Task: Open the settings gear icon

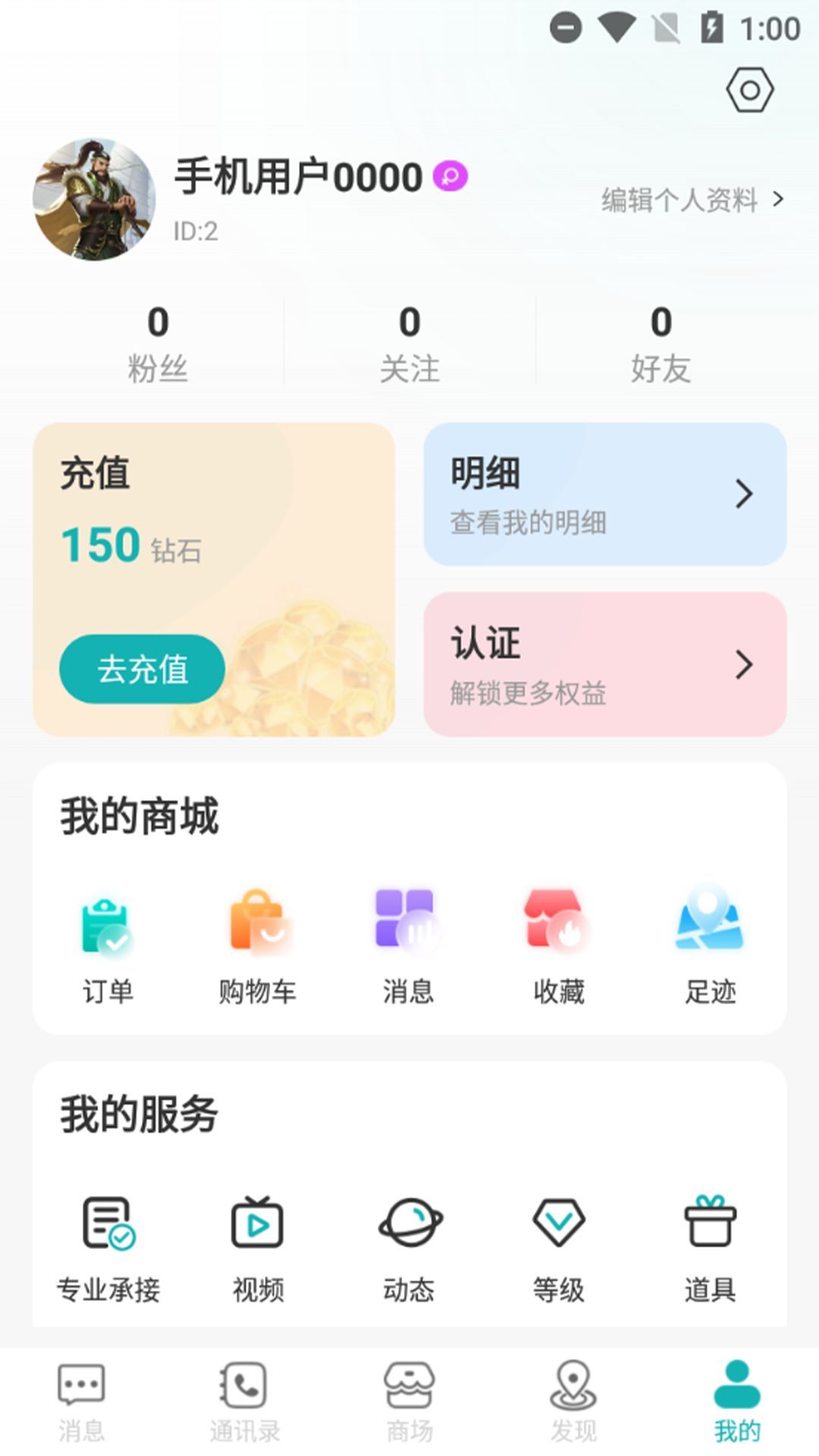Action: pos(751,89)
